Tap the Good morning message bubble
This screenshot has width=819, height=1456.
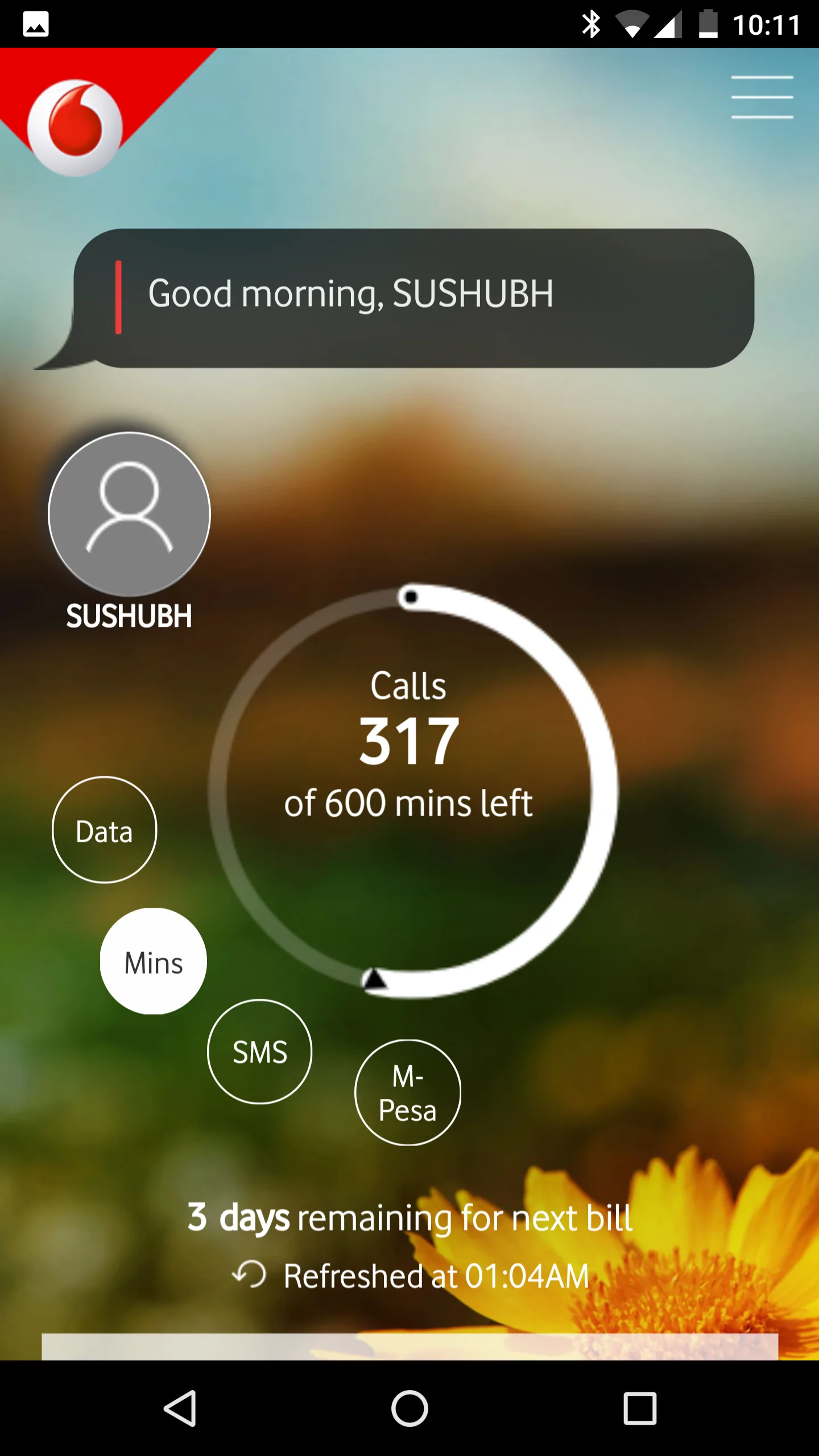pos(413,298)
